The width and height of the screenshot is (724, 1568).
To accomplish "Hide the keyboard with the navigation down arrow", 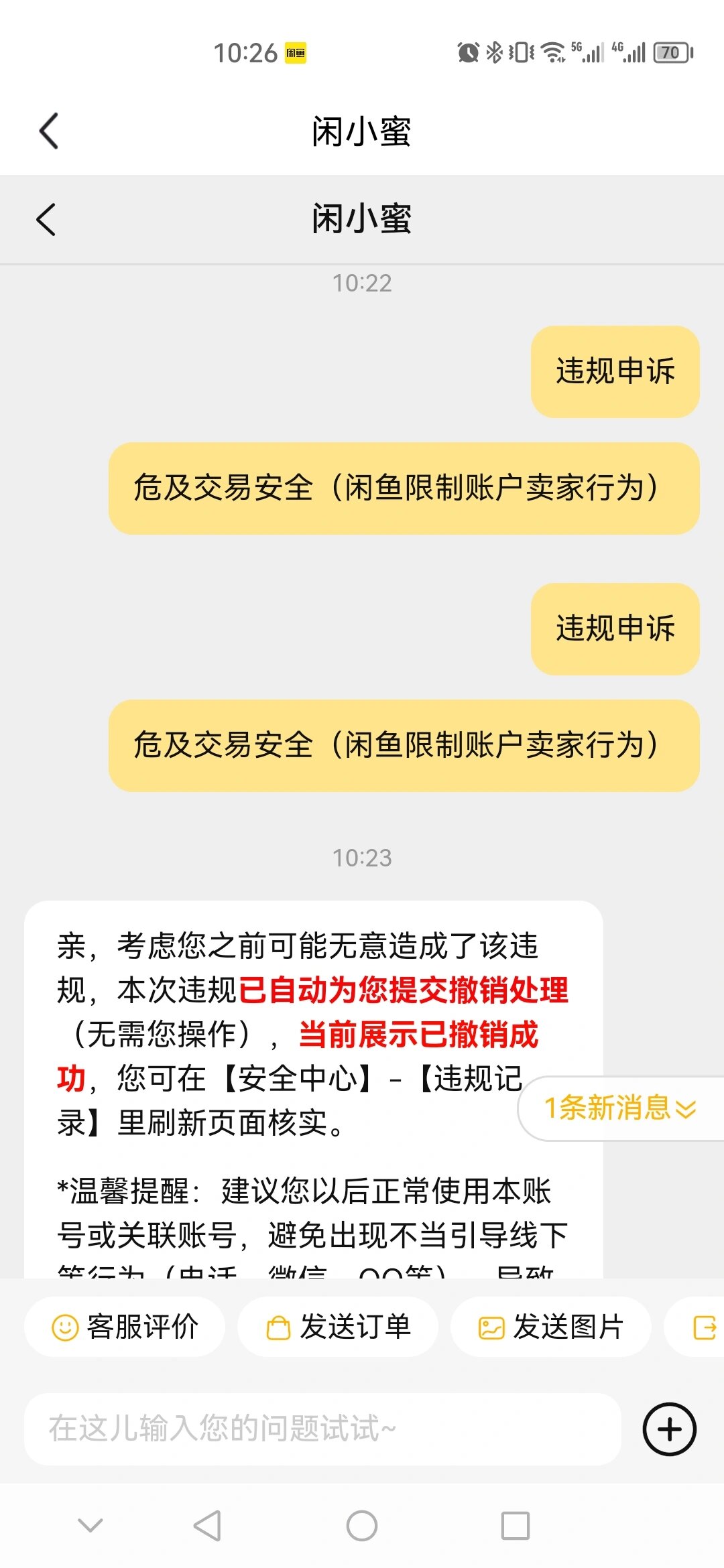I will [90, 1526].
